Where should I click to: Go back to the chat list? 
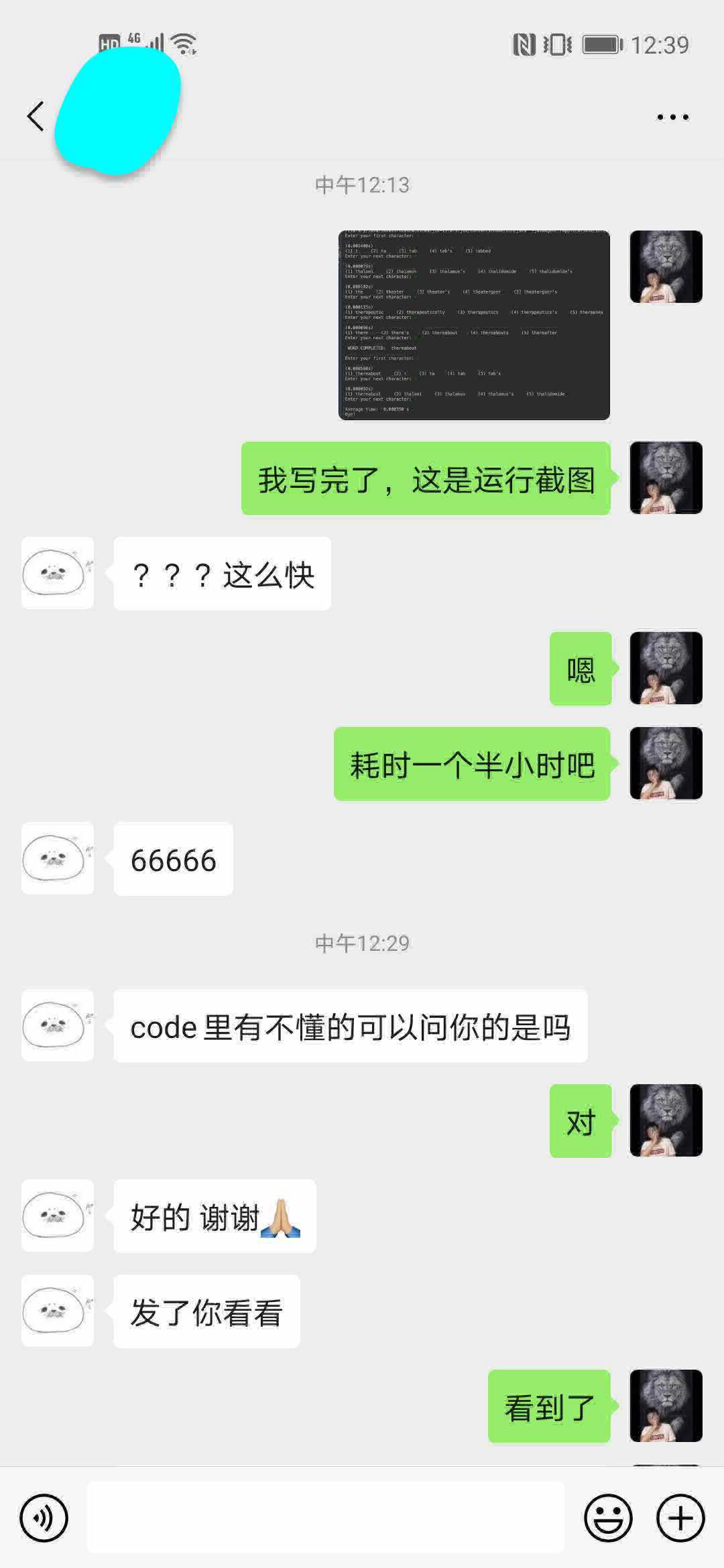[36, 117]
